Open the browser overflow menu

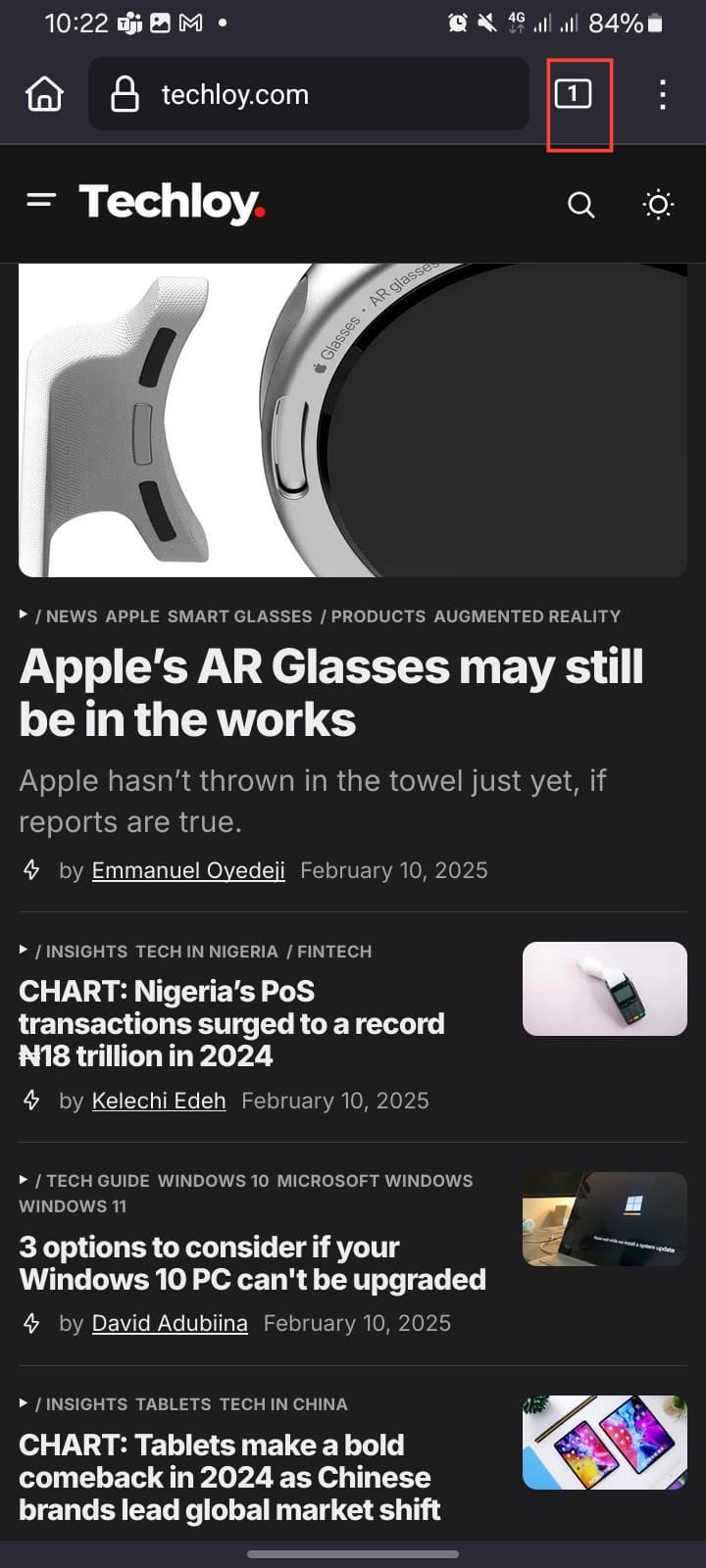pos(663,94)
